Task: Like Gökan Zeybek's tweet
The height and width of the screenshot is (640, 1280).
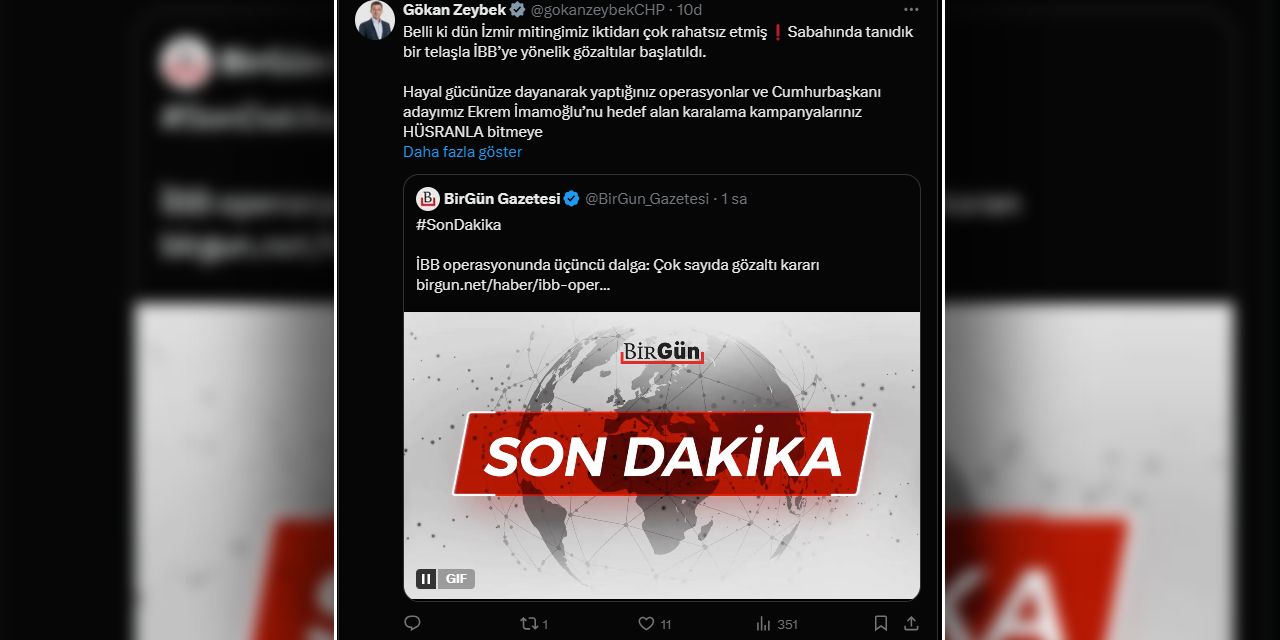Action: (x=646, y=623)
